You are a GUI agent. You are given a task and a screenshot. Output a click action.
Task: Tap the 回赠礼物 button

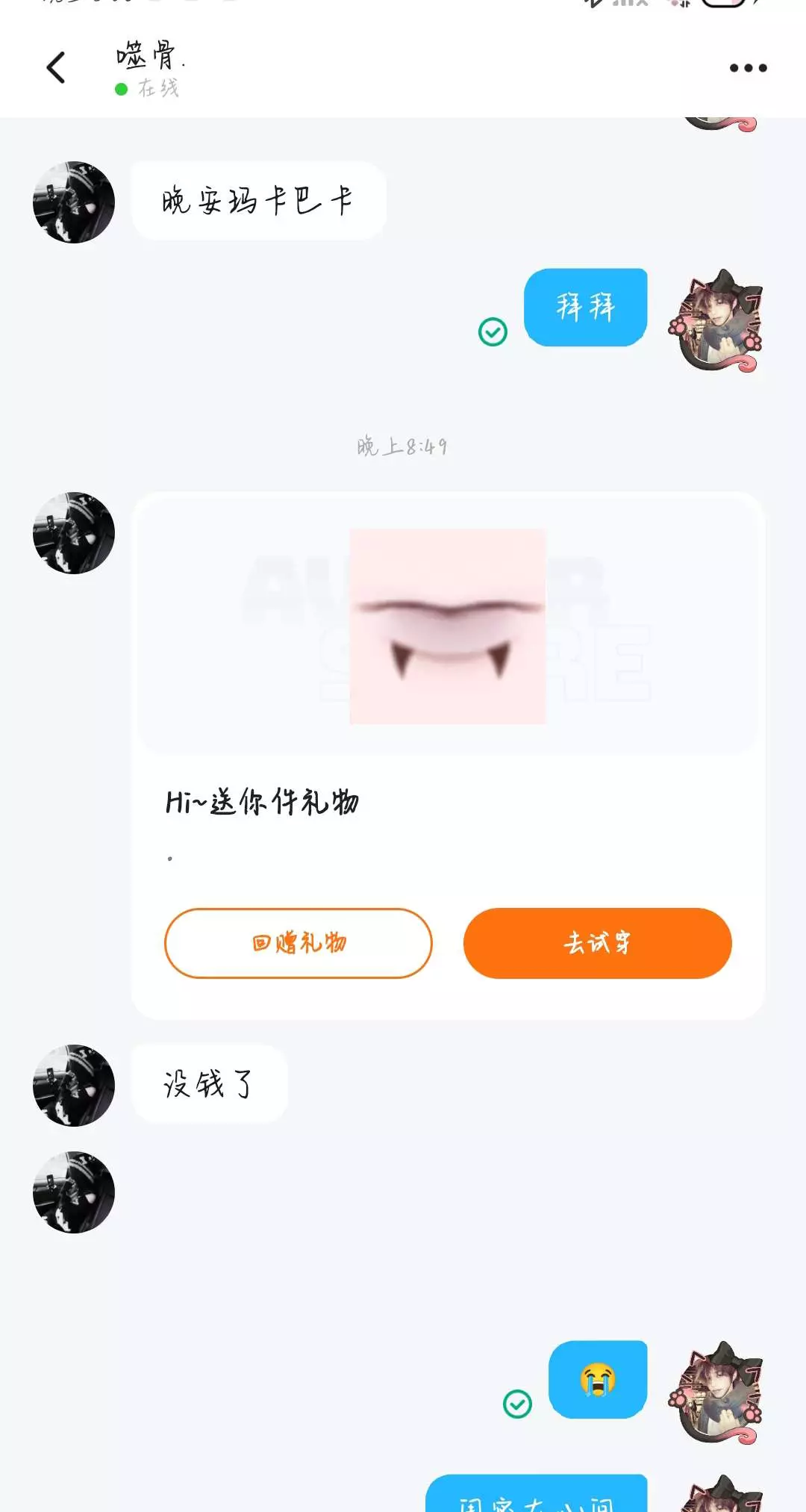[x=299, y=943]
